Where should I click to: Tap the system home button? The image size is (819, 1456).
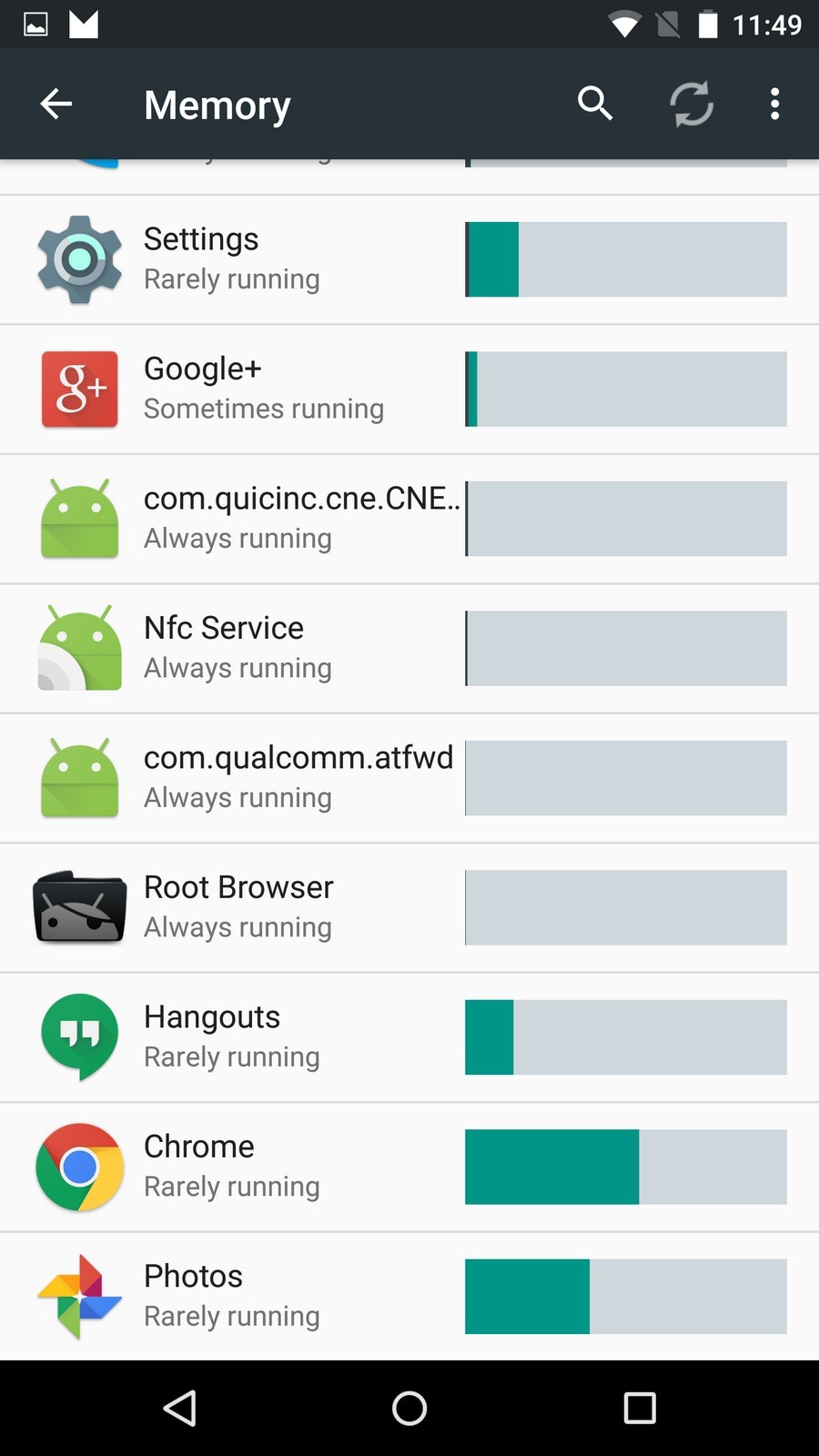(x=409, y=1408)
